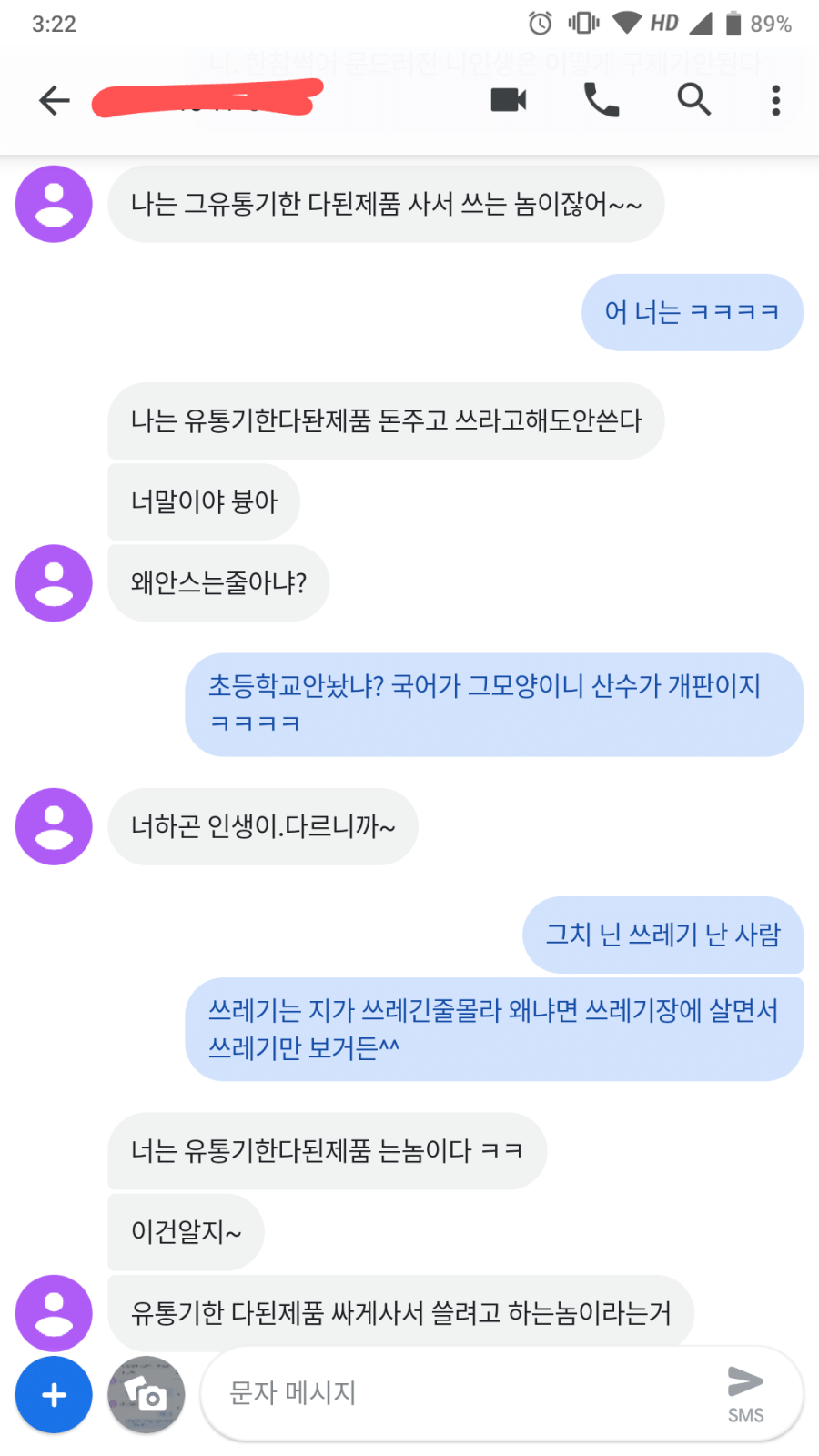819x1456 pixels.
Task: Start a video call
Action: [x=509, y=100]
